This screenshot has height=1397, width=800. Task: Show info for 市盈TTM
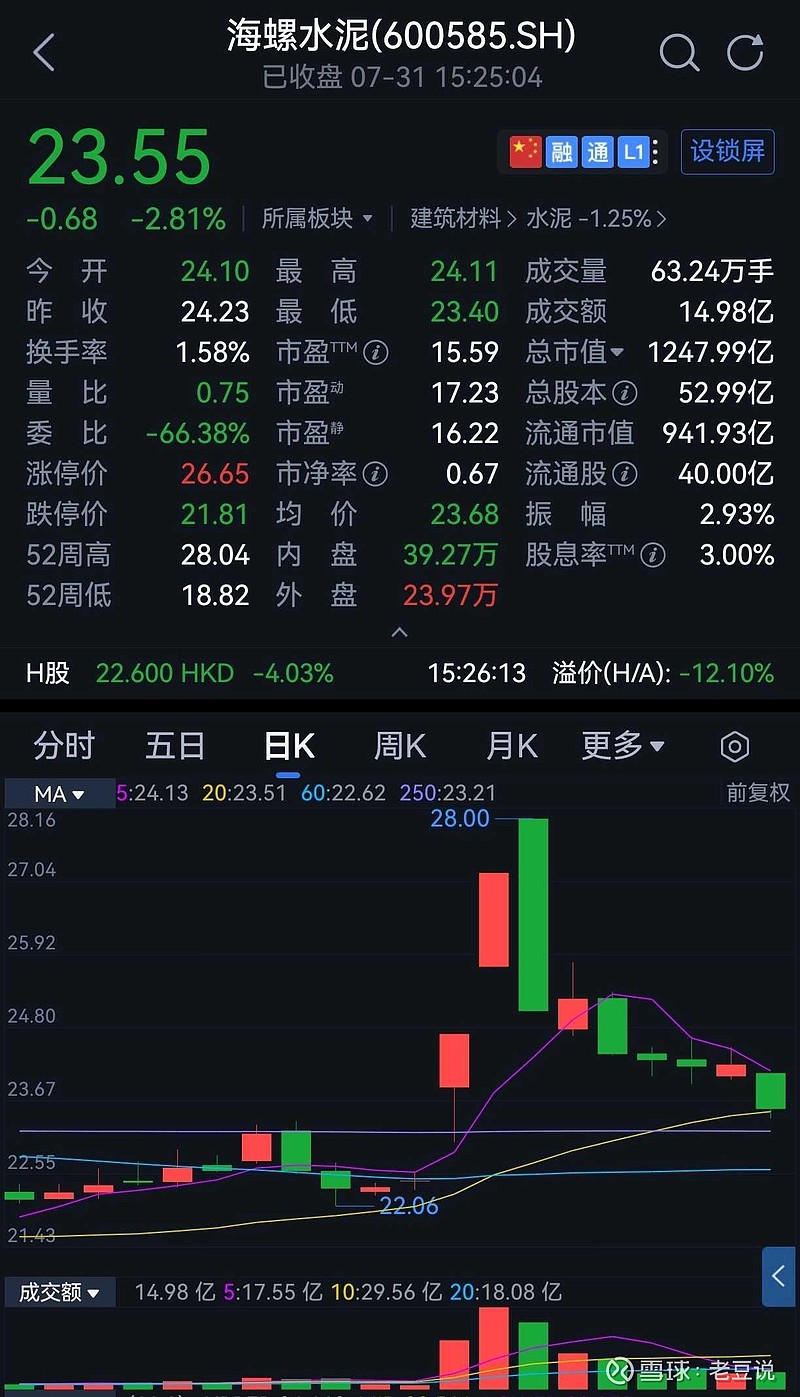(376, 353)
